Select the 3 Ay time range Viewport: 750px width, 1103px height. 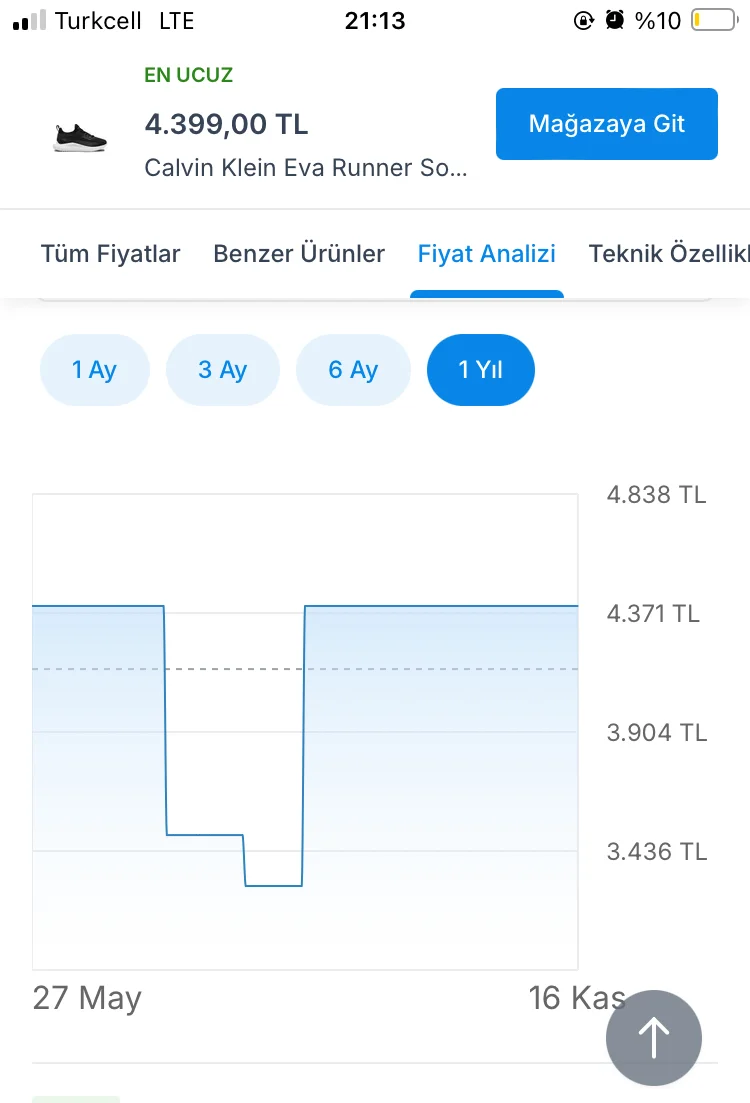click(222, 370)
